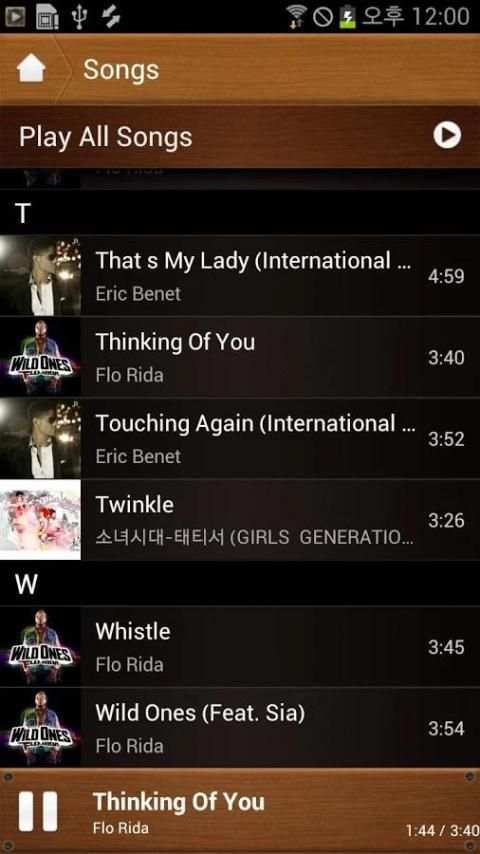
Task: Open the song Twinkle
Action: pos(240,520)
